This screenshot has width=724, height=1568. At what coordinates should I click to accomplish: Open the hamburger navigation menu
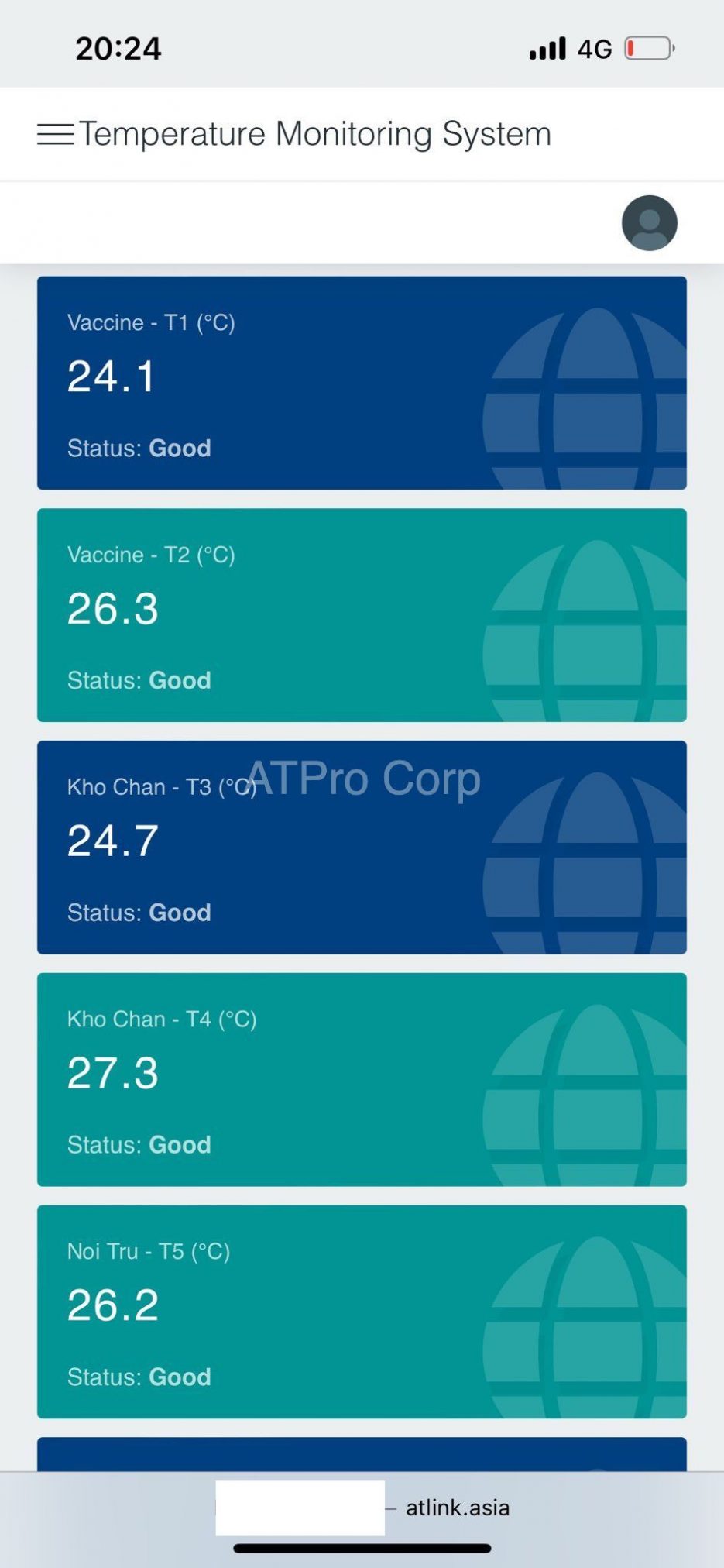(x=55, y=134)
